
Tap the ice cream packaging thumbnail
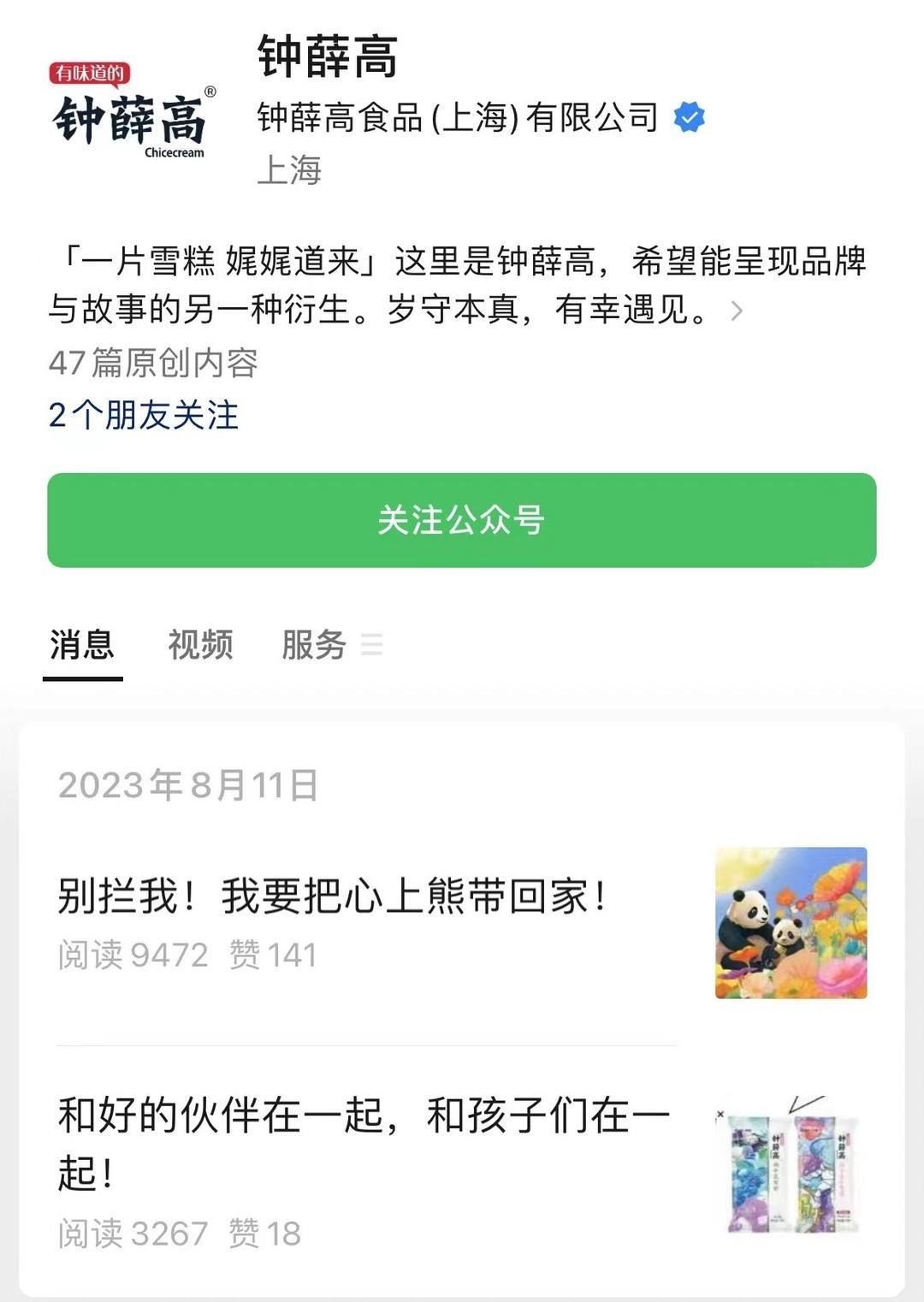click(x=791, y=1164)
